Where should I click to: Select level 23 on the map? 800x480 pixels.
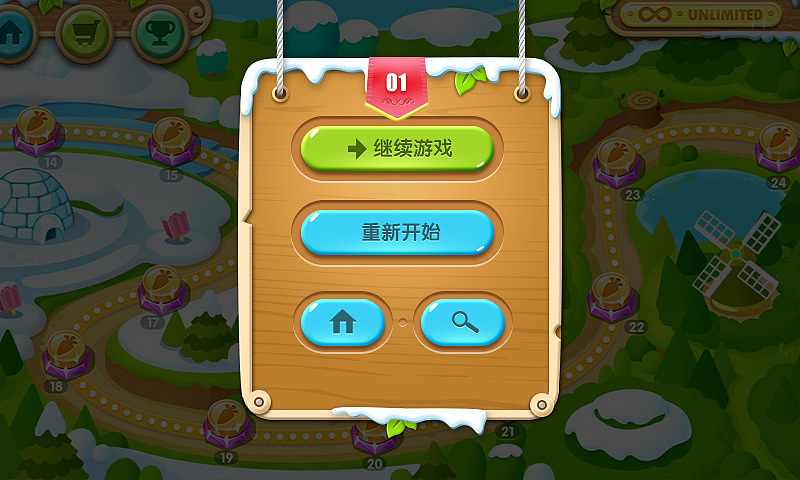[618, 162]
